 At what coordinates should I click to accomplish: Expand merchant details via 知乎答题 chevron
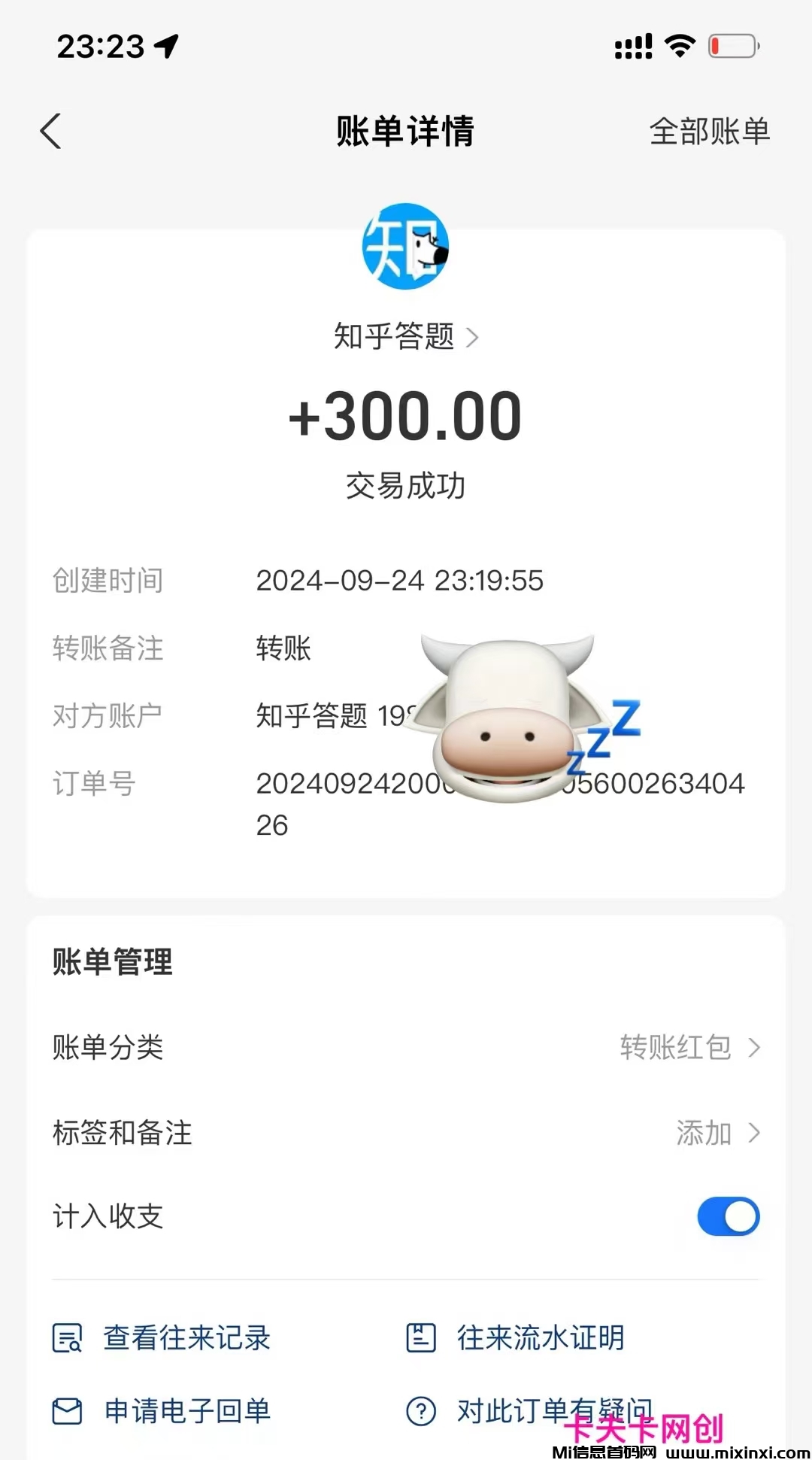pos(474,338)
